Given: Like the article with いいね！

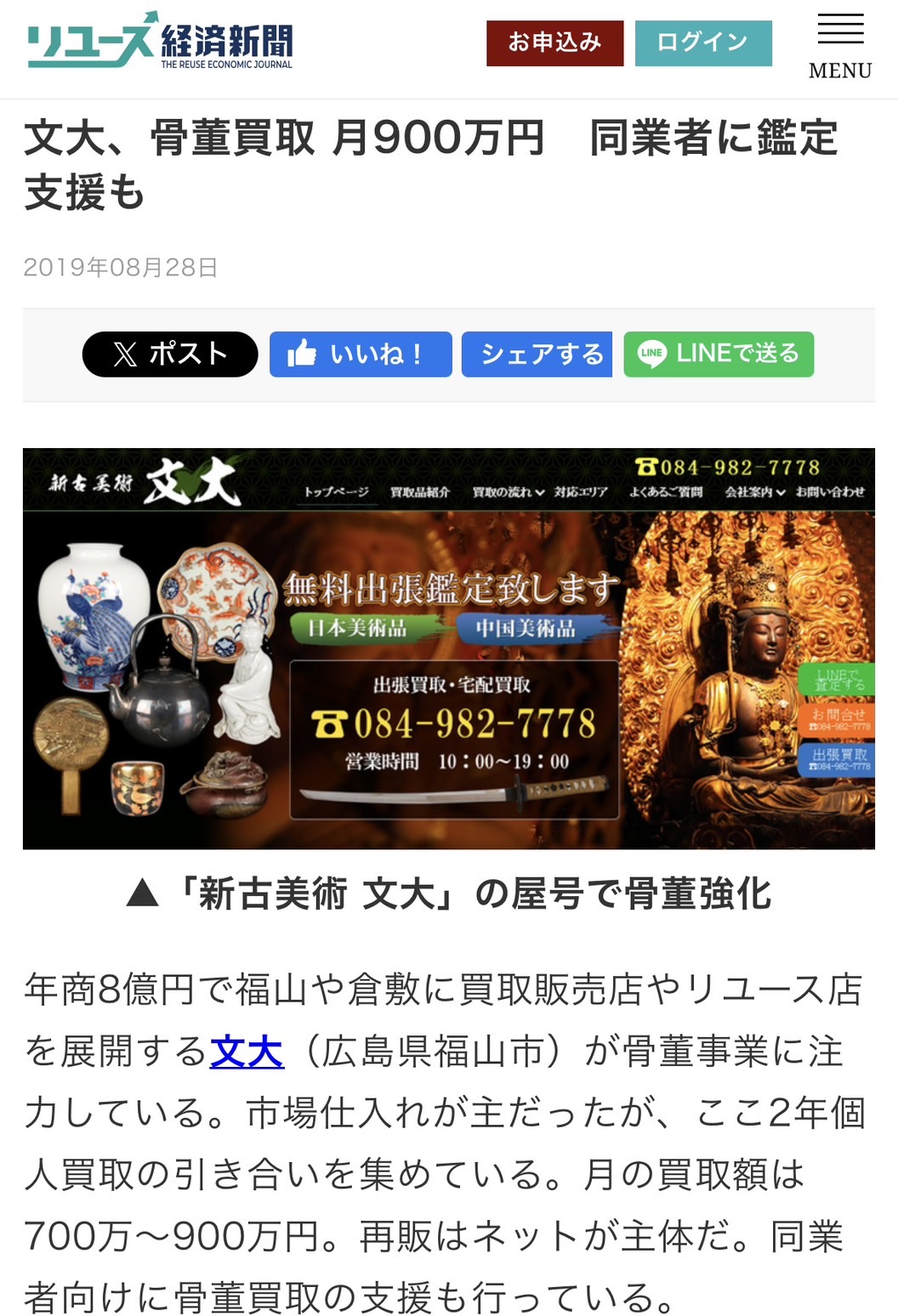Looking at the screenshot, I should click(361, 354).
